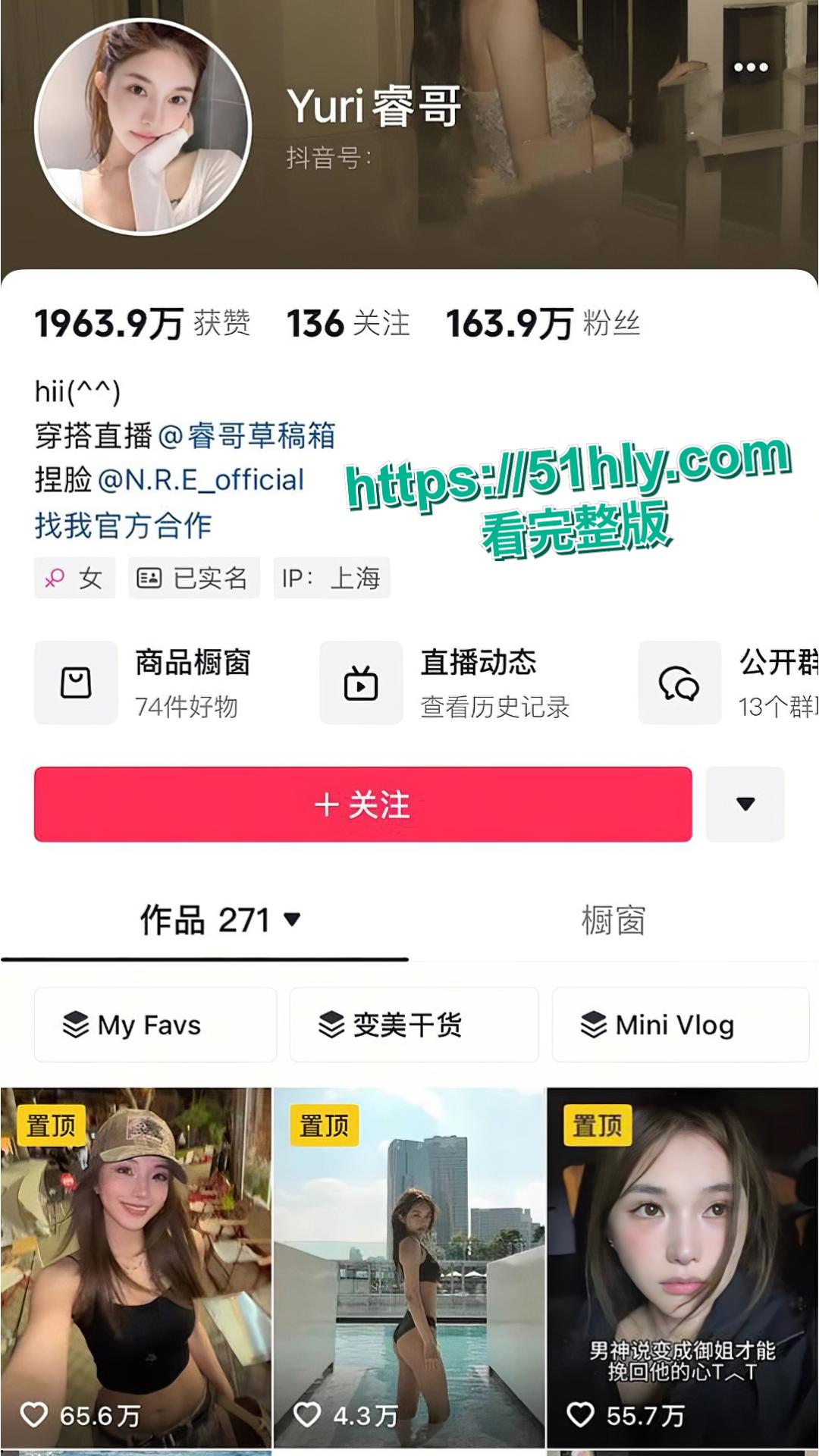This screenshot has height=1456, width=819.
Task: View Yuri睿哥's profile avatar
Action: (143, 126)
